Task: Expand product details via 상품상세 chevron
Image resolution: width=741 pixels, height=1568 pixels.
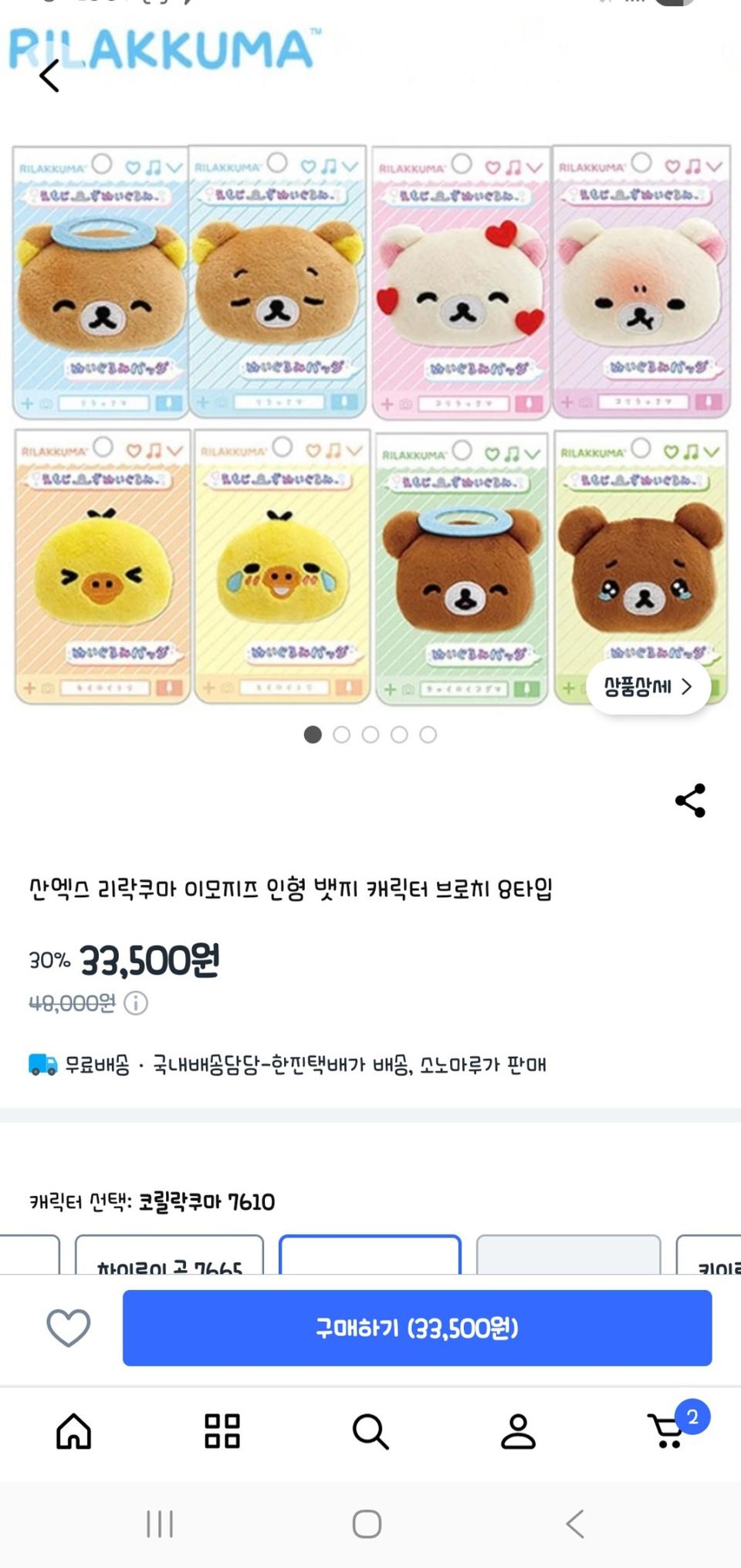Action: (x=648, y=686)
